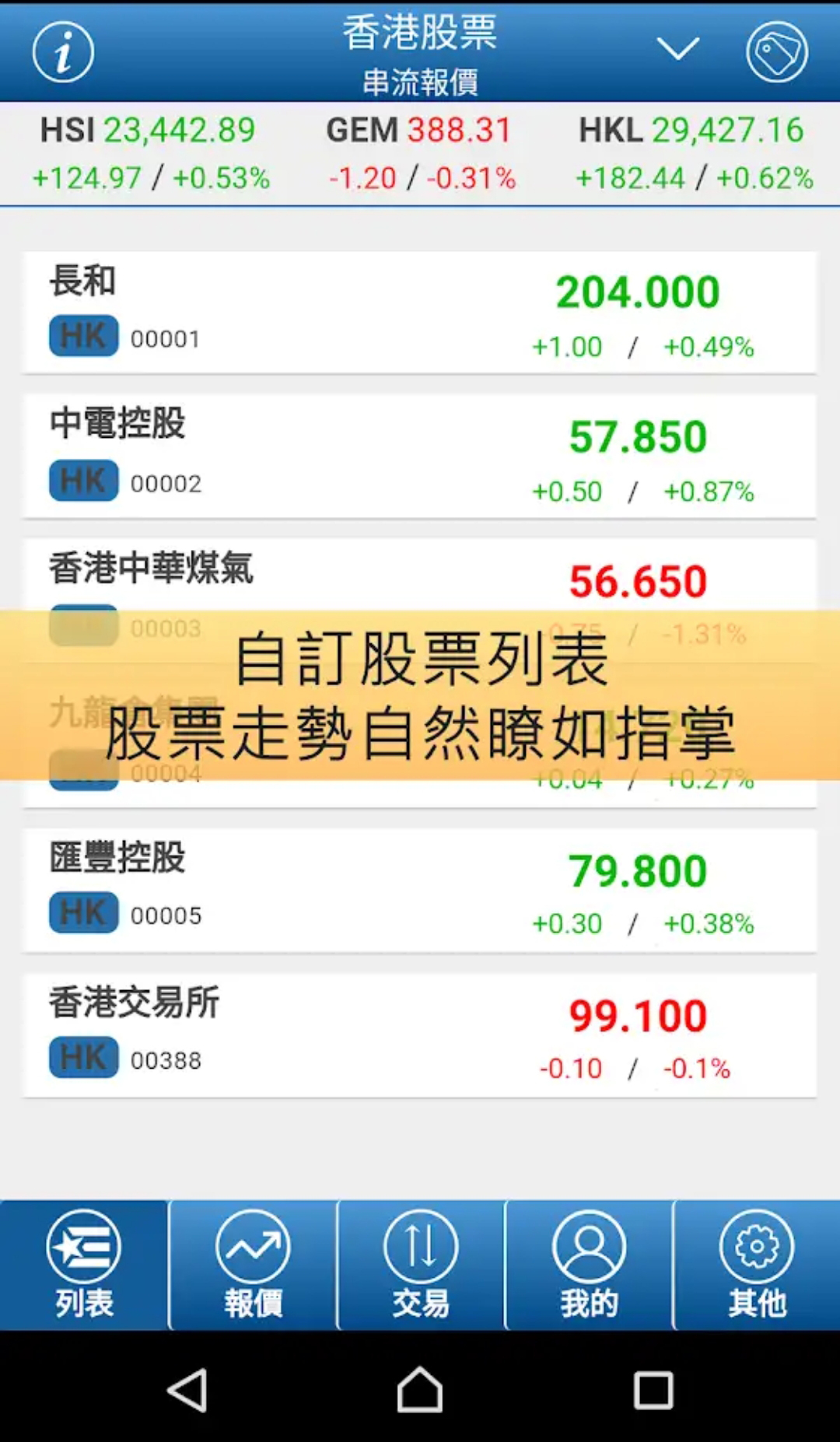Switch to the 我的 account tab
Screen dimensions: 840x1442
(589, 1265)
